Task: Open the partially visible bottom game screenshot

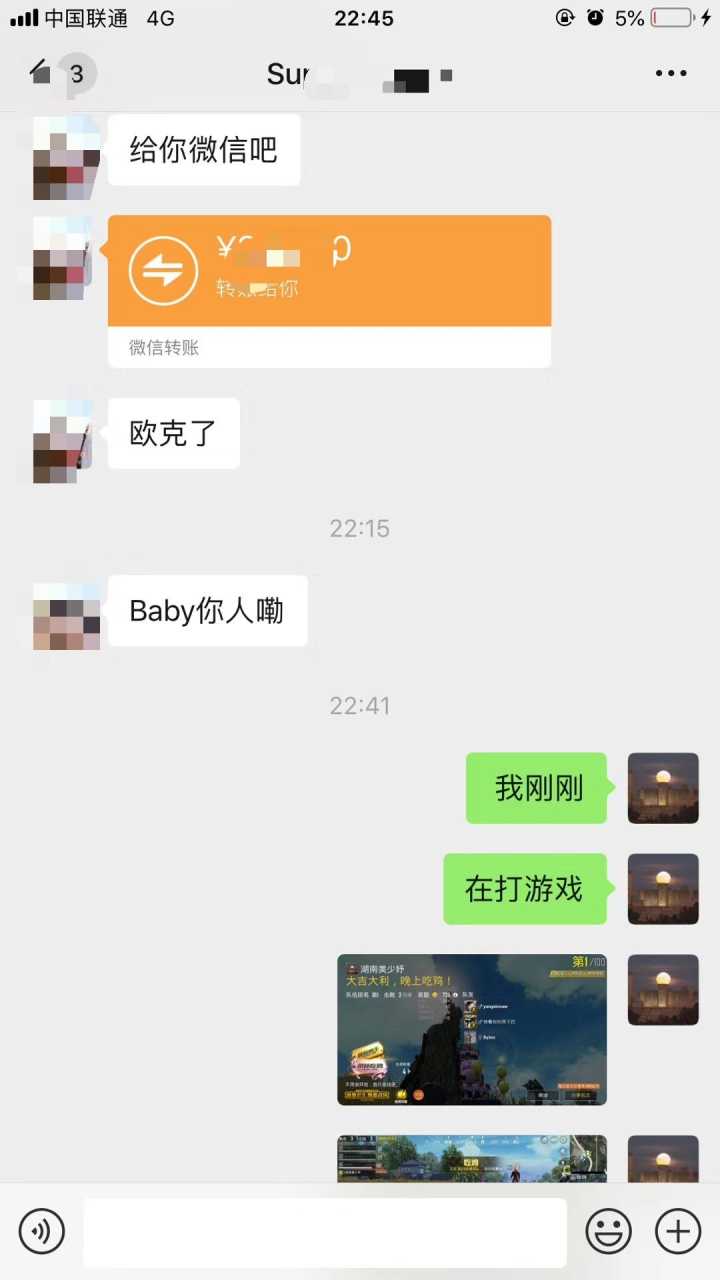Action: [472, 1159]
